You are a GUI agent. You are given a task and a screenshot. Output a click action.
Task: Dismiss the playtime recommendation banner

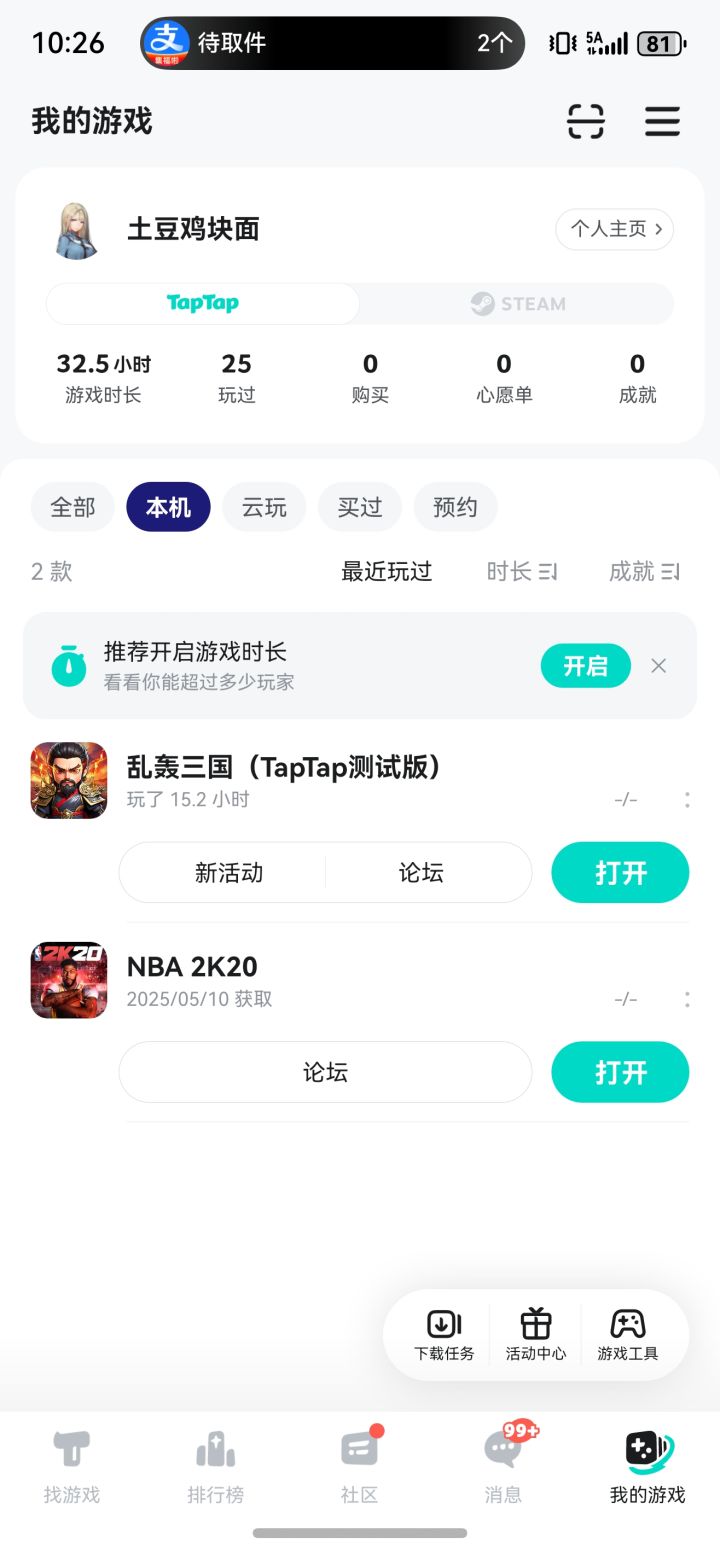click(x=658, y=665)
